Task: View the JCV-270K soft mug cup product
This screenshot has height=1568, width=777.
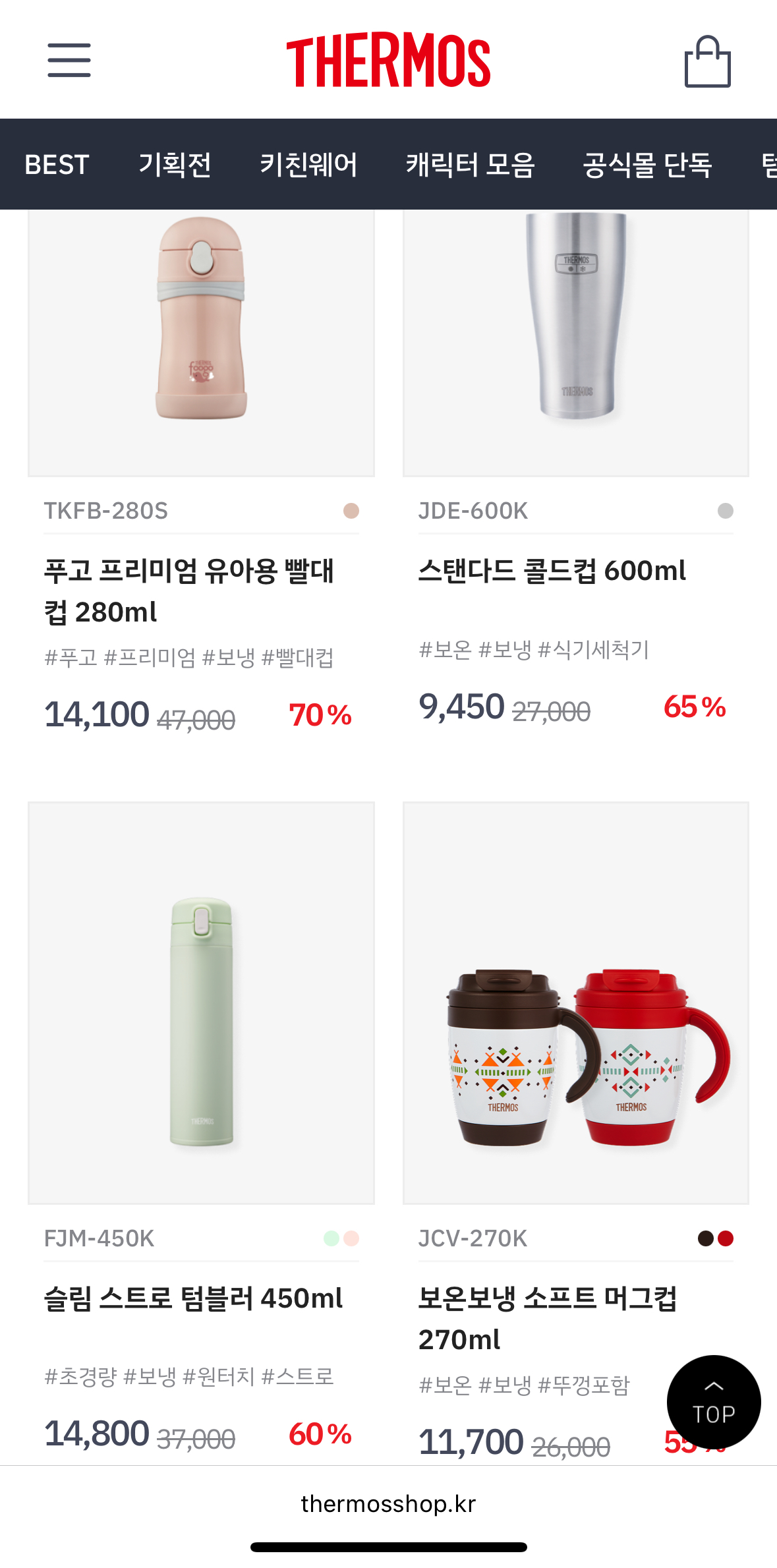Action: [575, 1002]
